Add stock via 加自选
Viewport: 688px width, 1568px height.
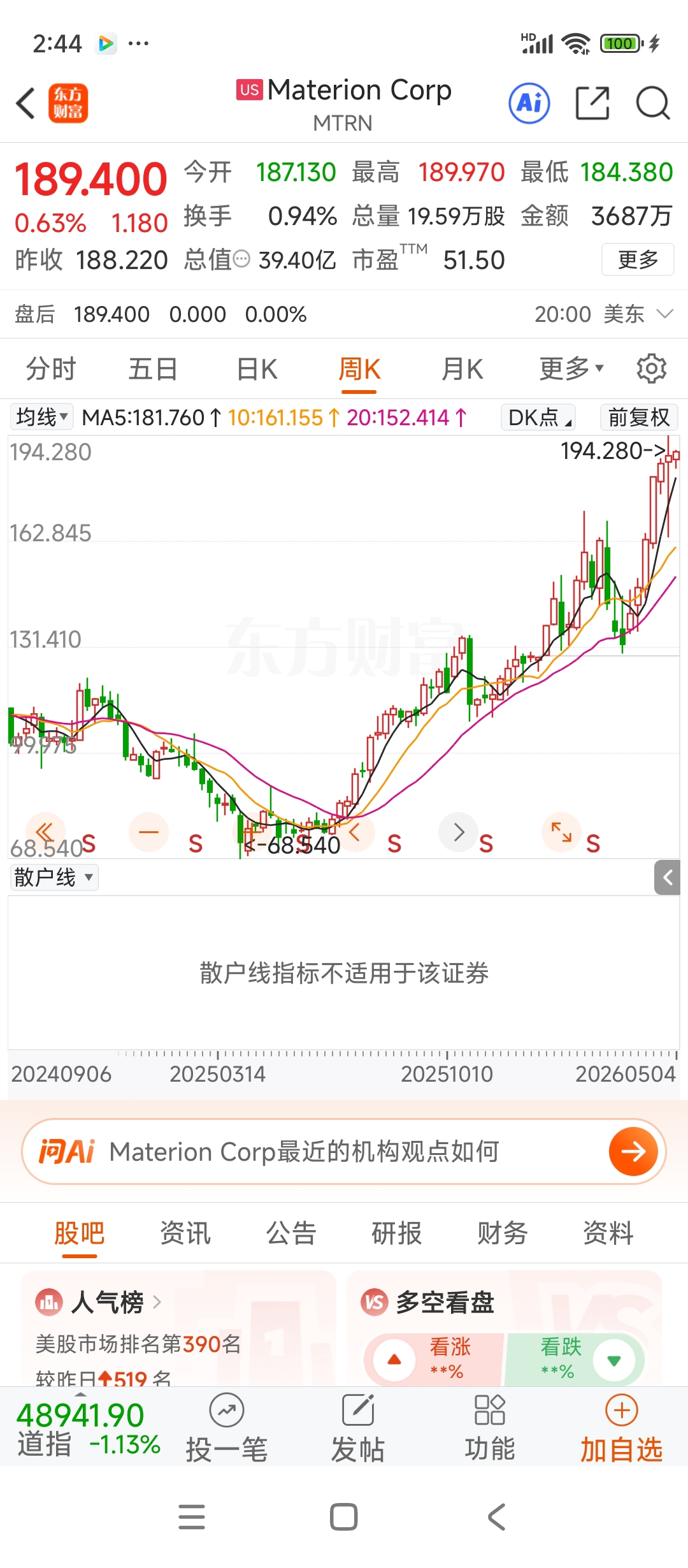click(622, 1428)
